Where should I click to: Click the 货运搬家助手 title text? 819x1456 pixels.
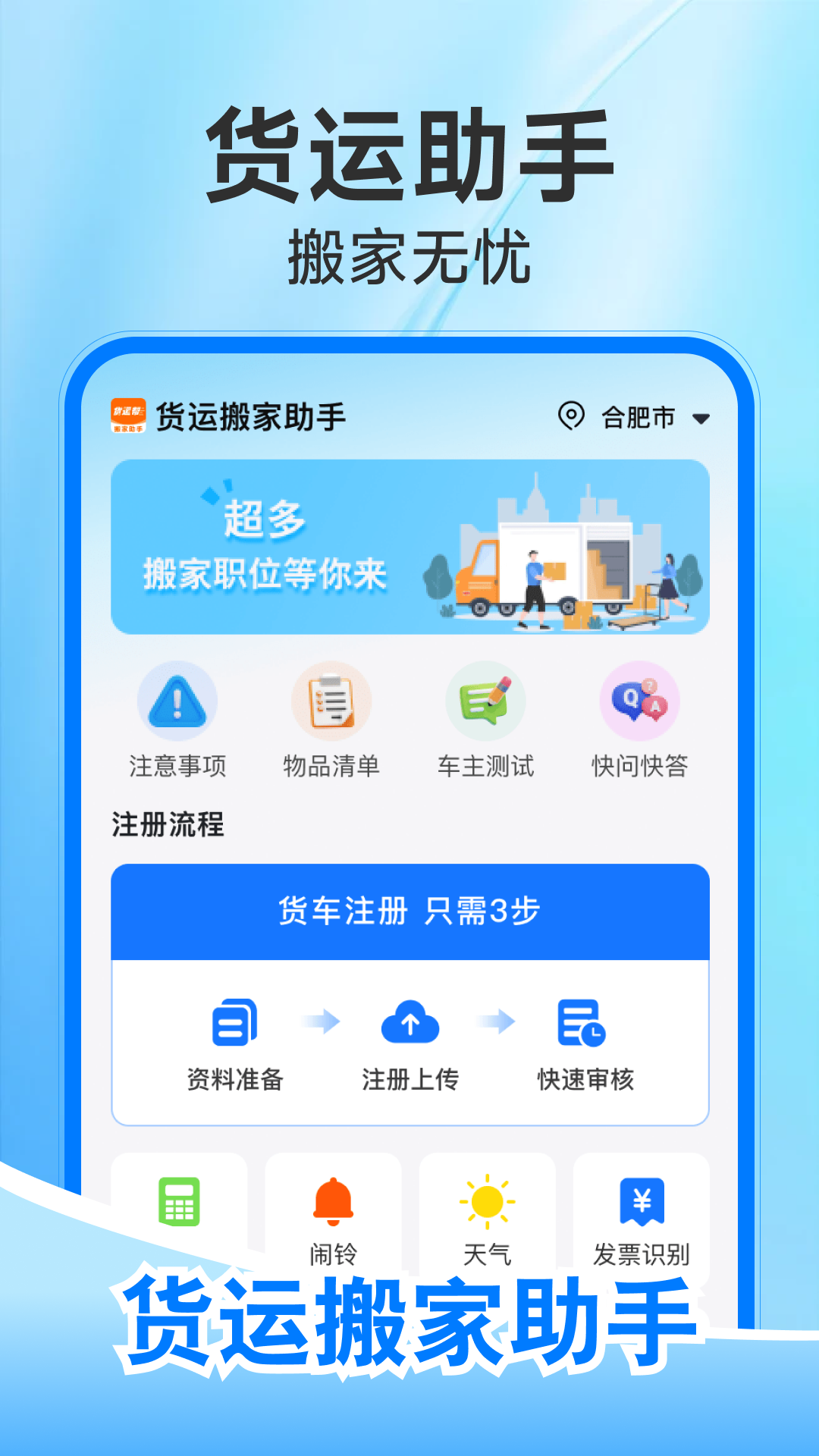coord(253,413)
